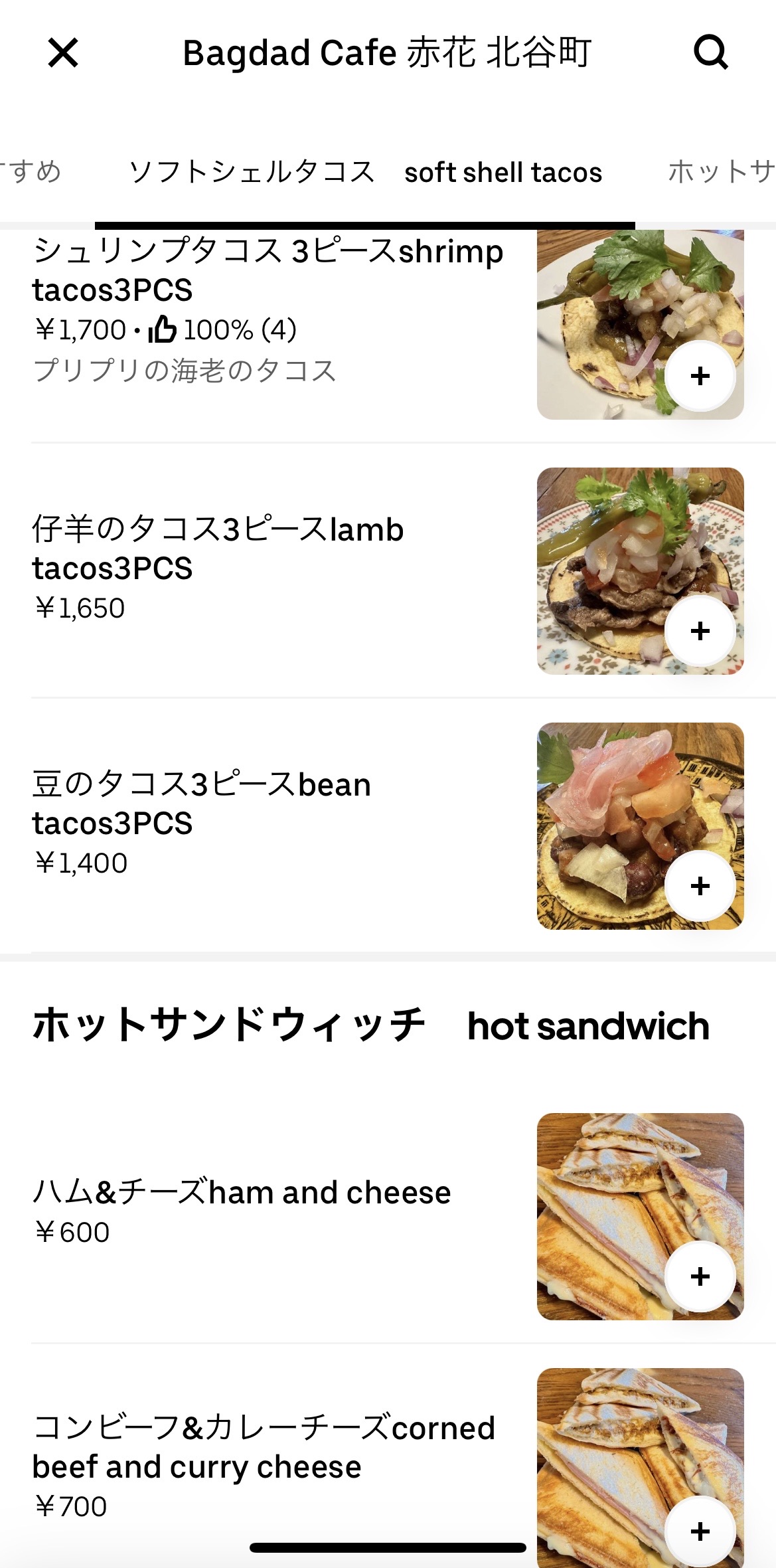
Task: Add bean tacos 3PCS to cart
Action: coord(700,886)
